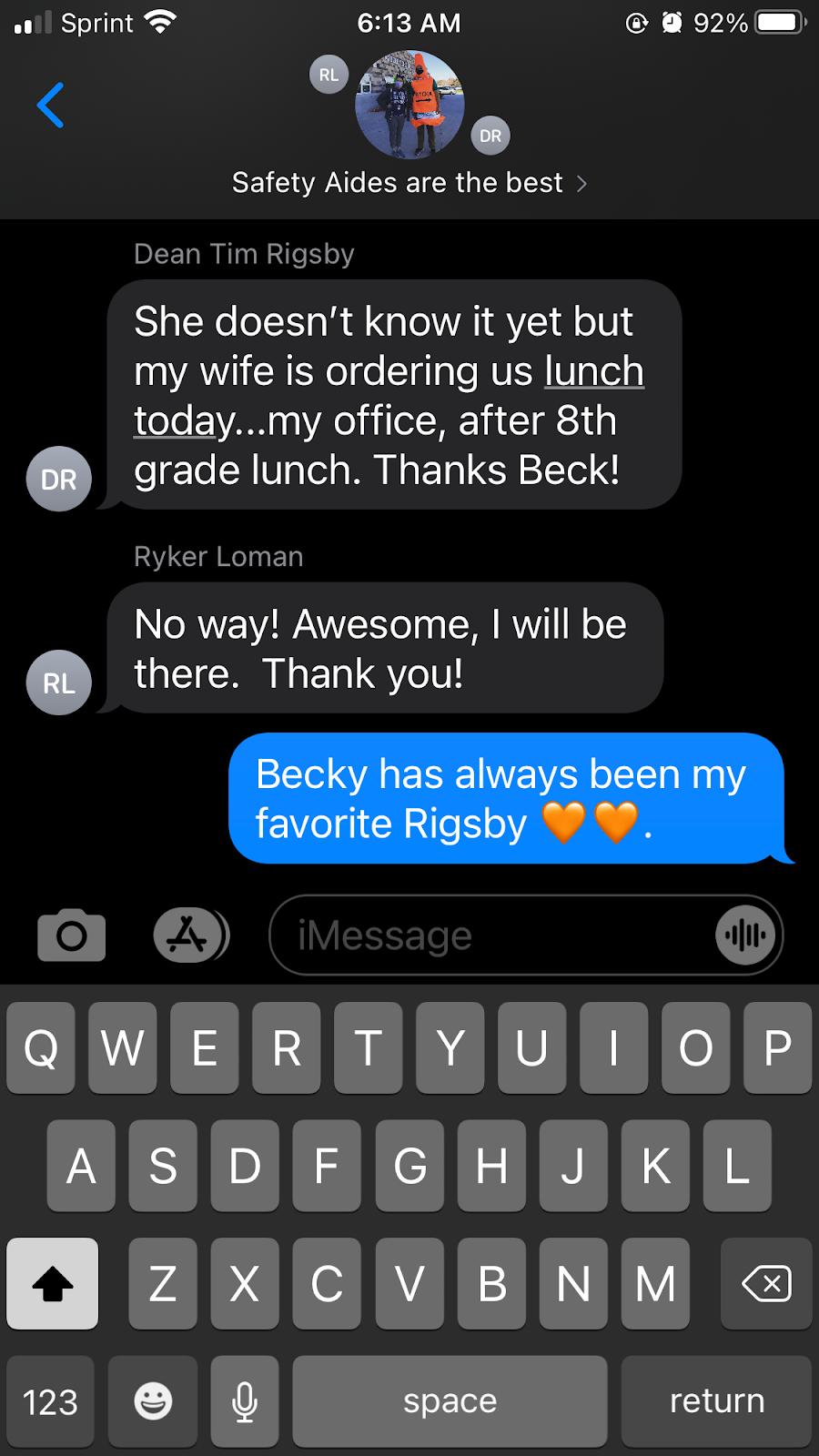Tap the space bar
Viewport: 819px width, 1456px height.
pyautogui.click(x=450, y=1401)
